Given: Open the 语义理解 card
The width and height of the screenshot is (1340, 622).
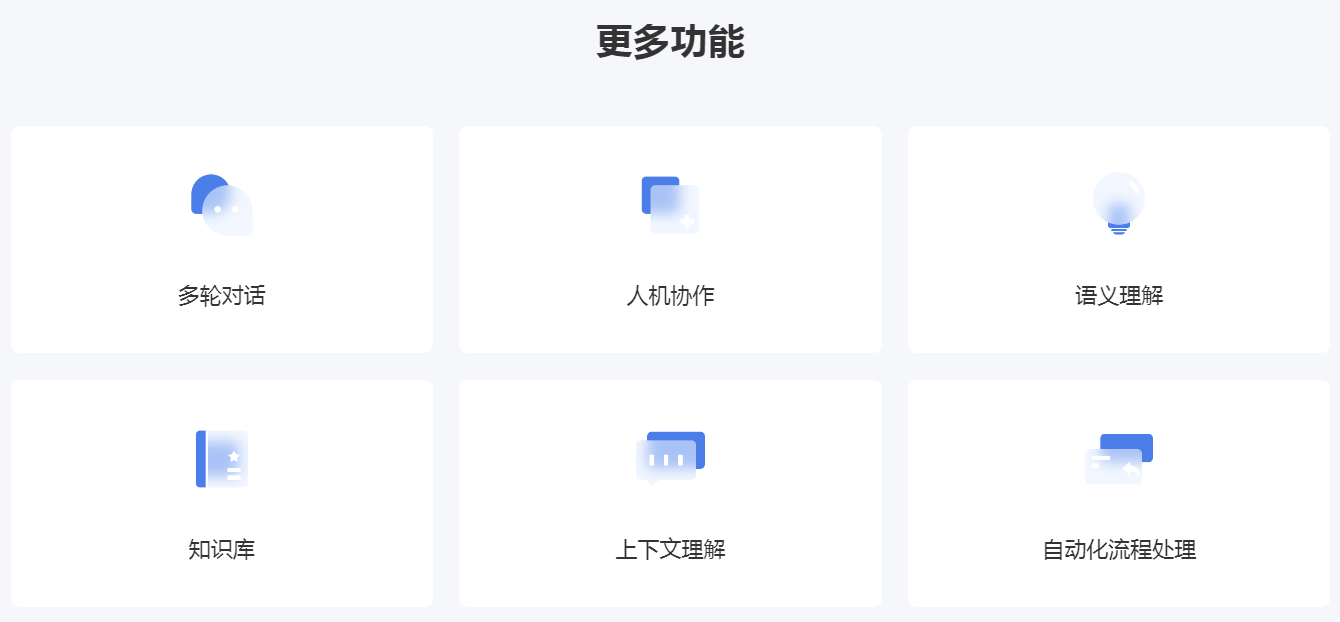Looking at the screenshot, I should tap(1118, 240).
